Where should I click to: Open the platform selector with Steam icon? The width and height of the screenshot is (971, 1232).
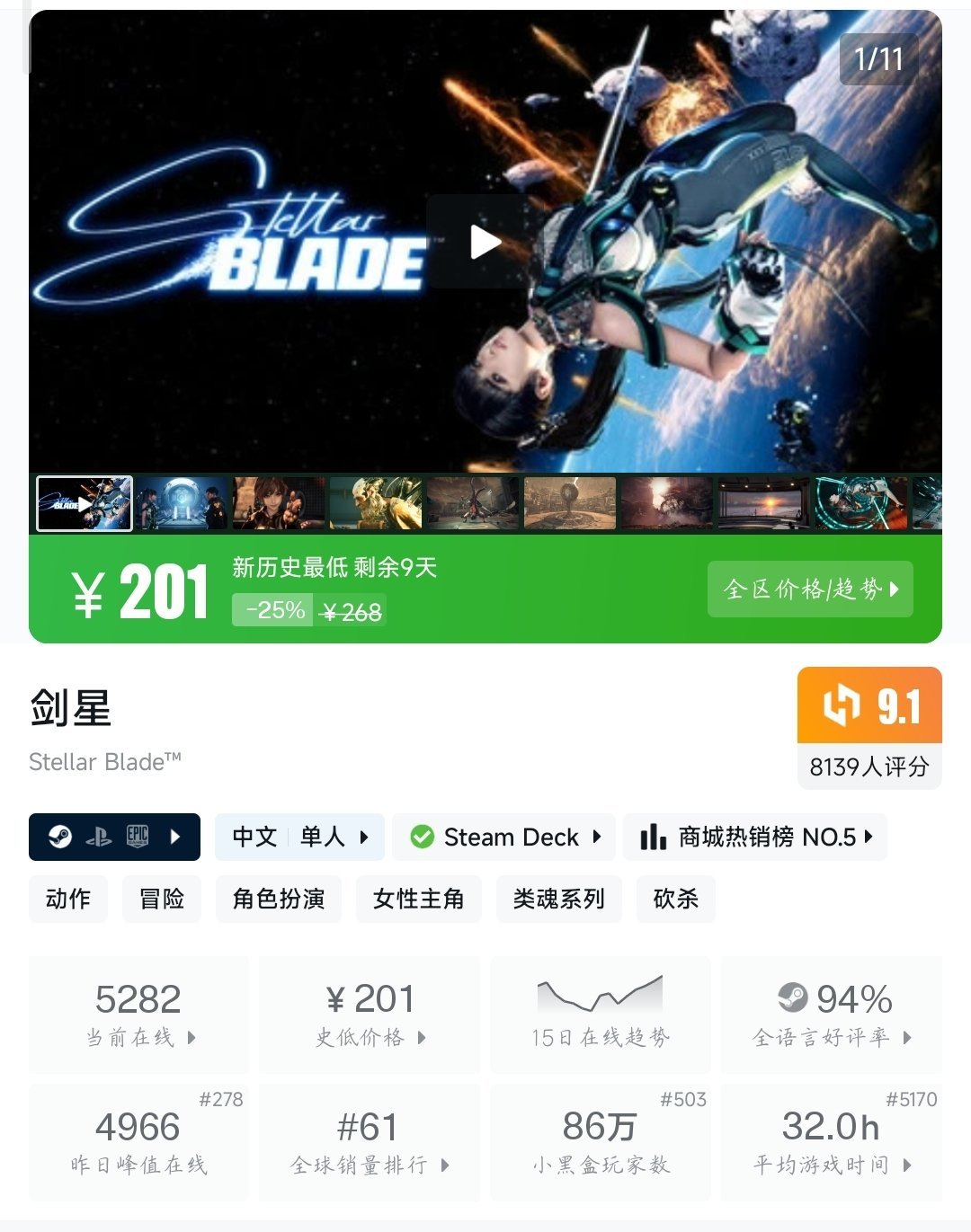point(114,837)
